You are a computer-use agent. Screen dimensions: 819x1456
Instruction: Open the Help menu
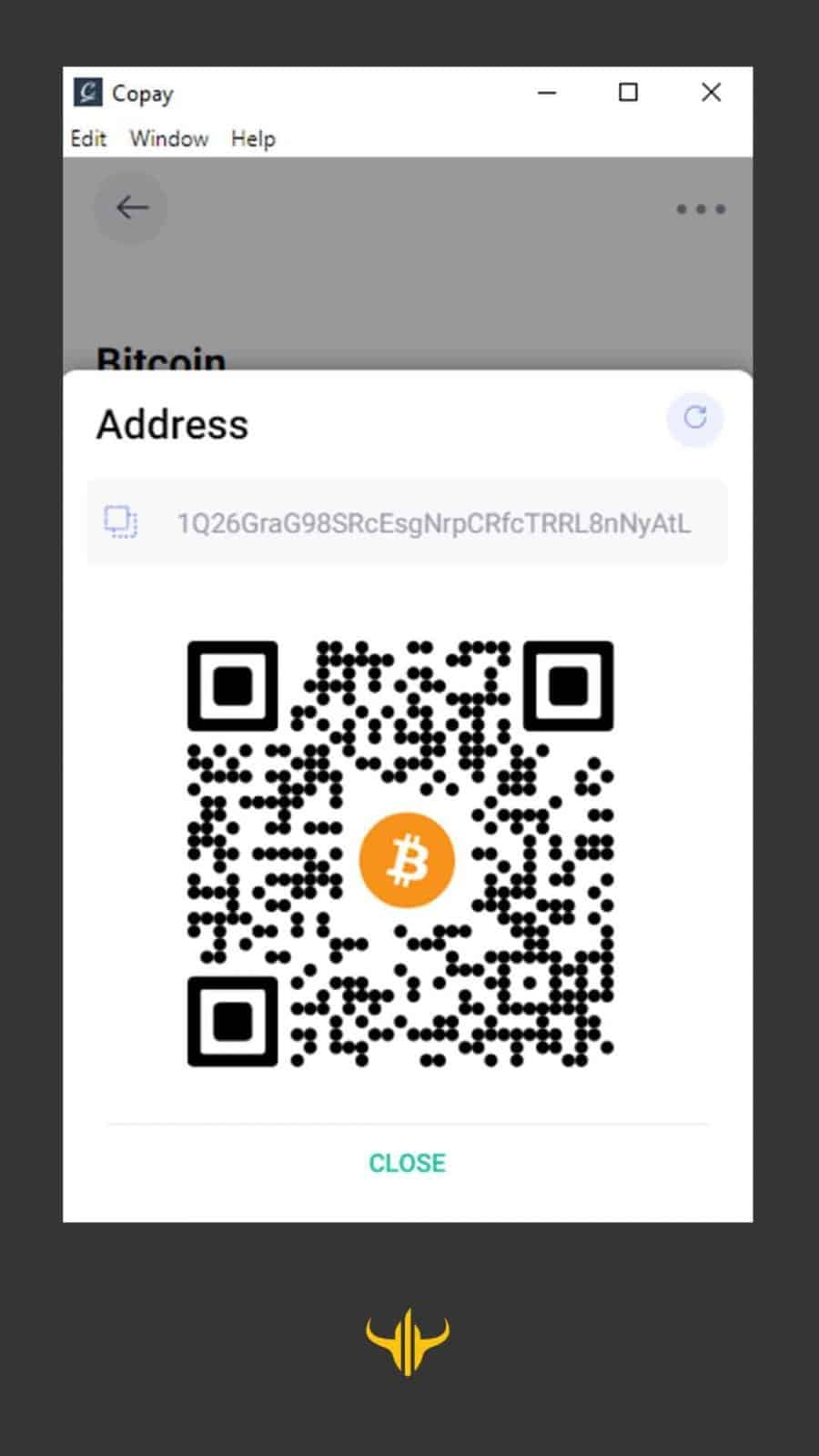(x=253, y=138)
